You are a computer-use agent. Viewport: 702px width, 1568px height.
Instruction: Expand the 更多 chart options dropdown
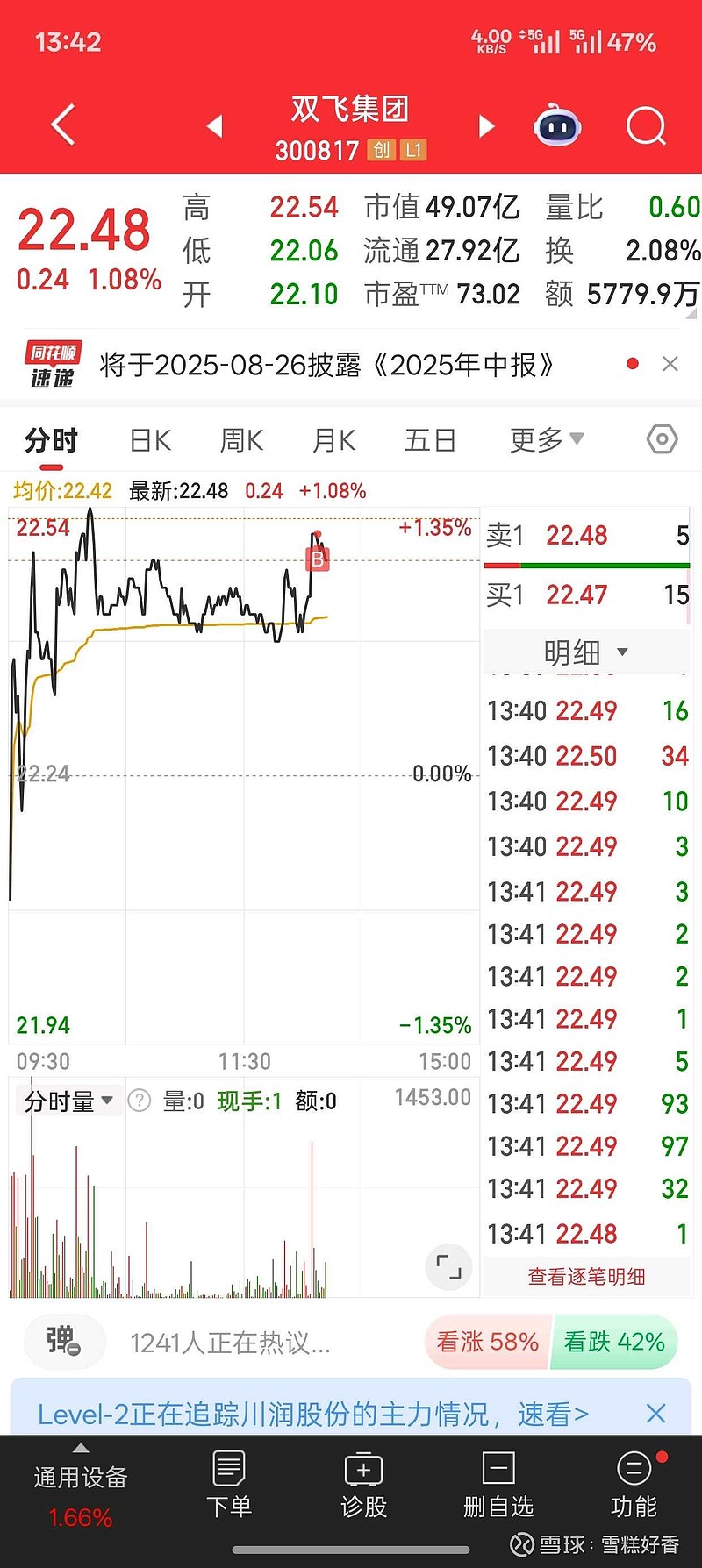pos(547,440)
